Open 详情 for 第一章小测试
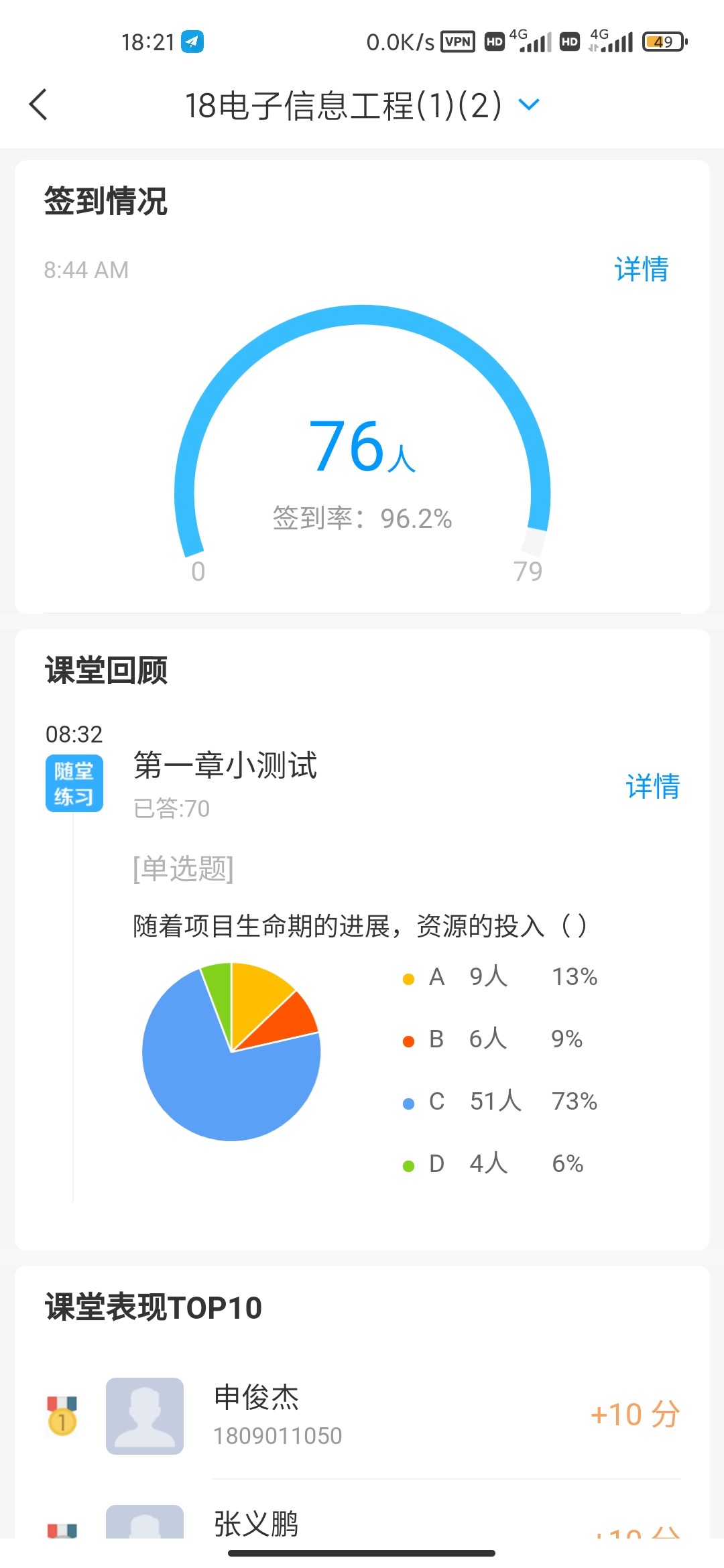The width and height of the screenshot is (724, 1568). pos(652,786)
